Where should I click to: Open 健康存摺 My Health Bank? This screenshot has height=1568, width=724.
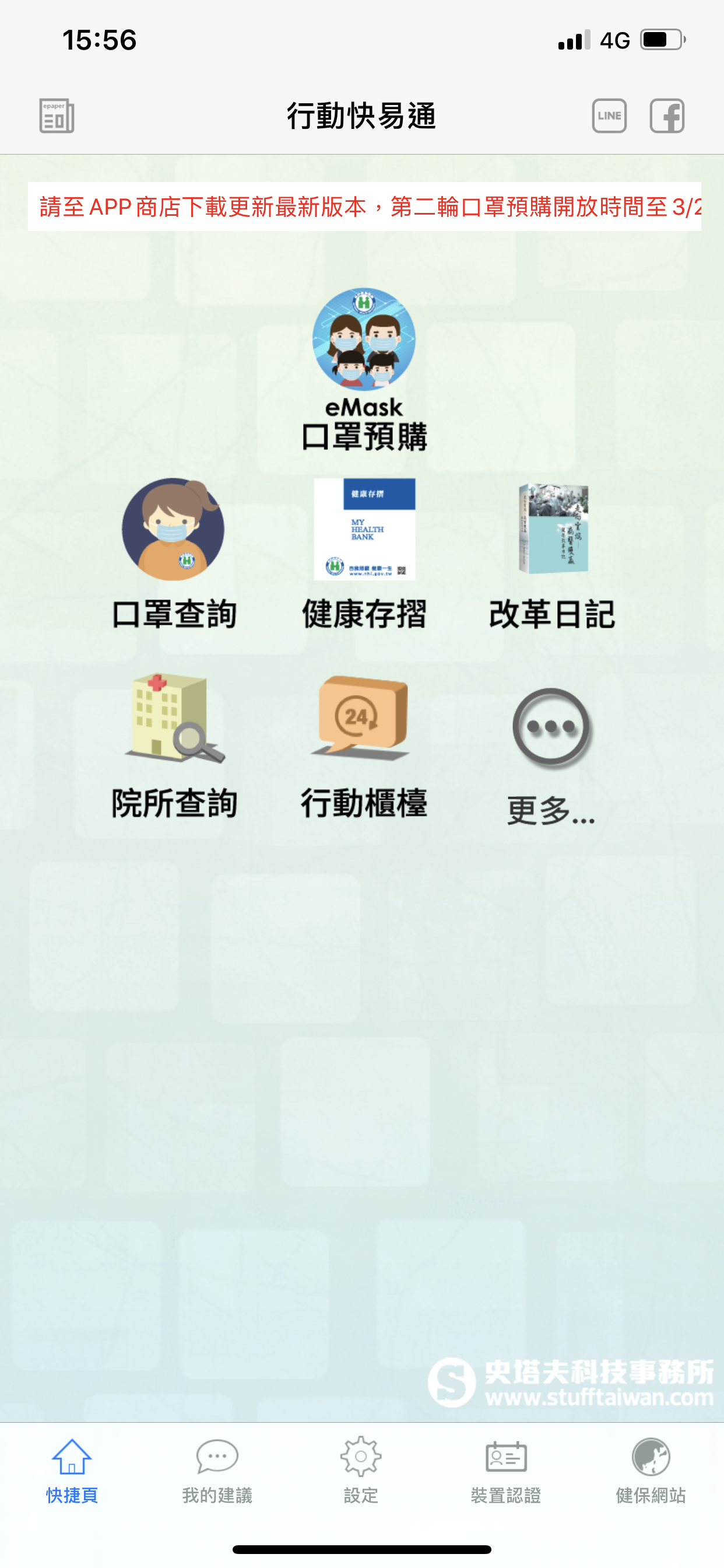coord(364,554)
